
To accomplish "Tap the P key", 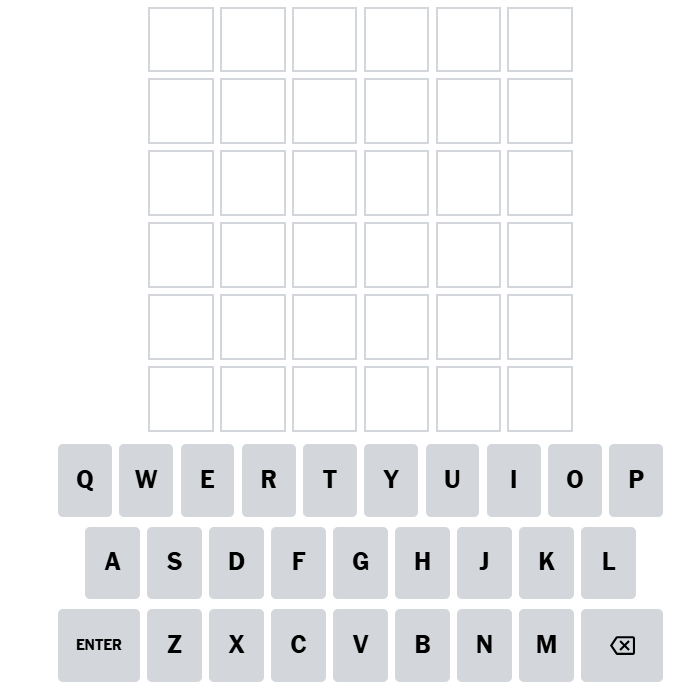I will [635, 480].
